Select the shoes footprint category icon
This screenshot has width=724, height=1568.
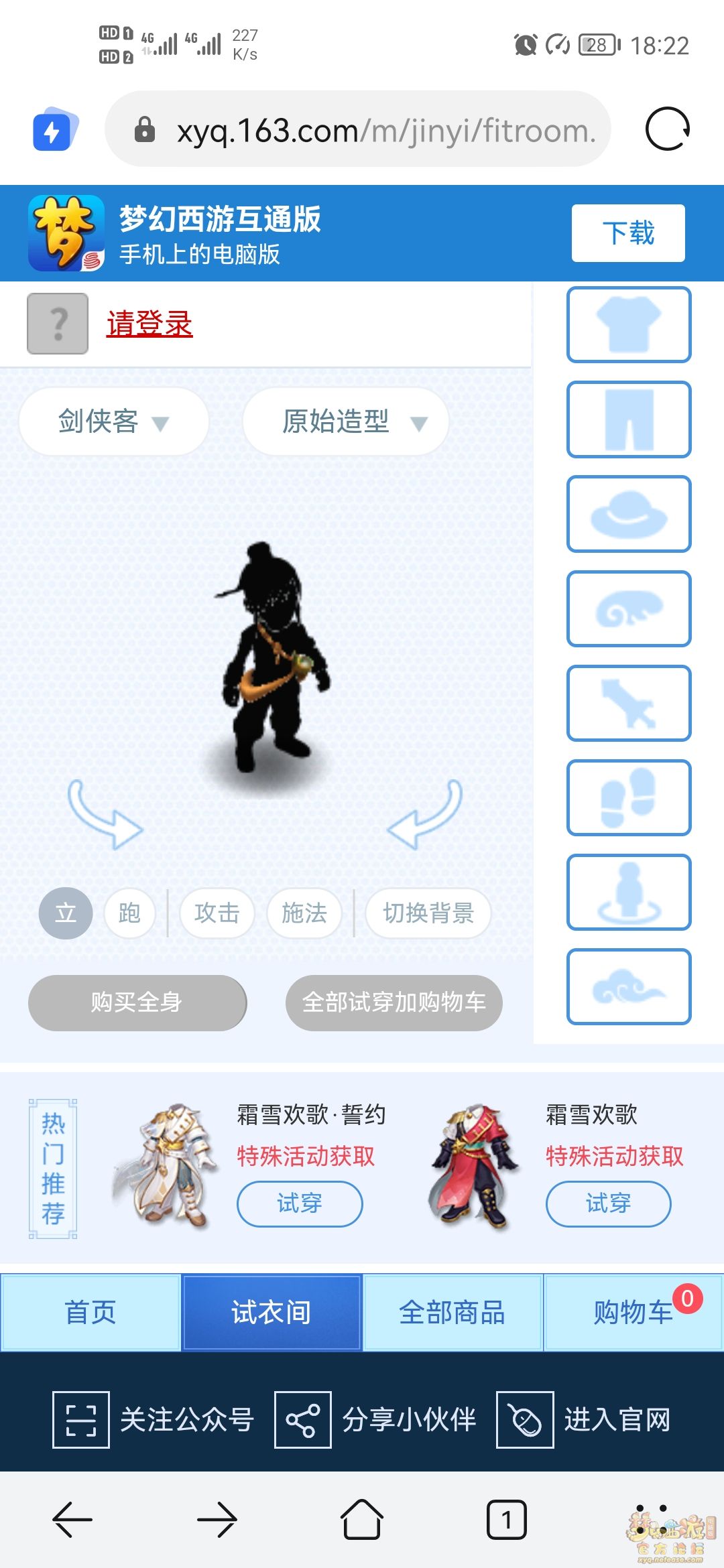coord(628,797)
